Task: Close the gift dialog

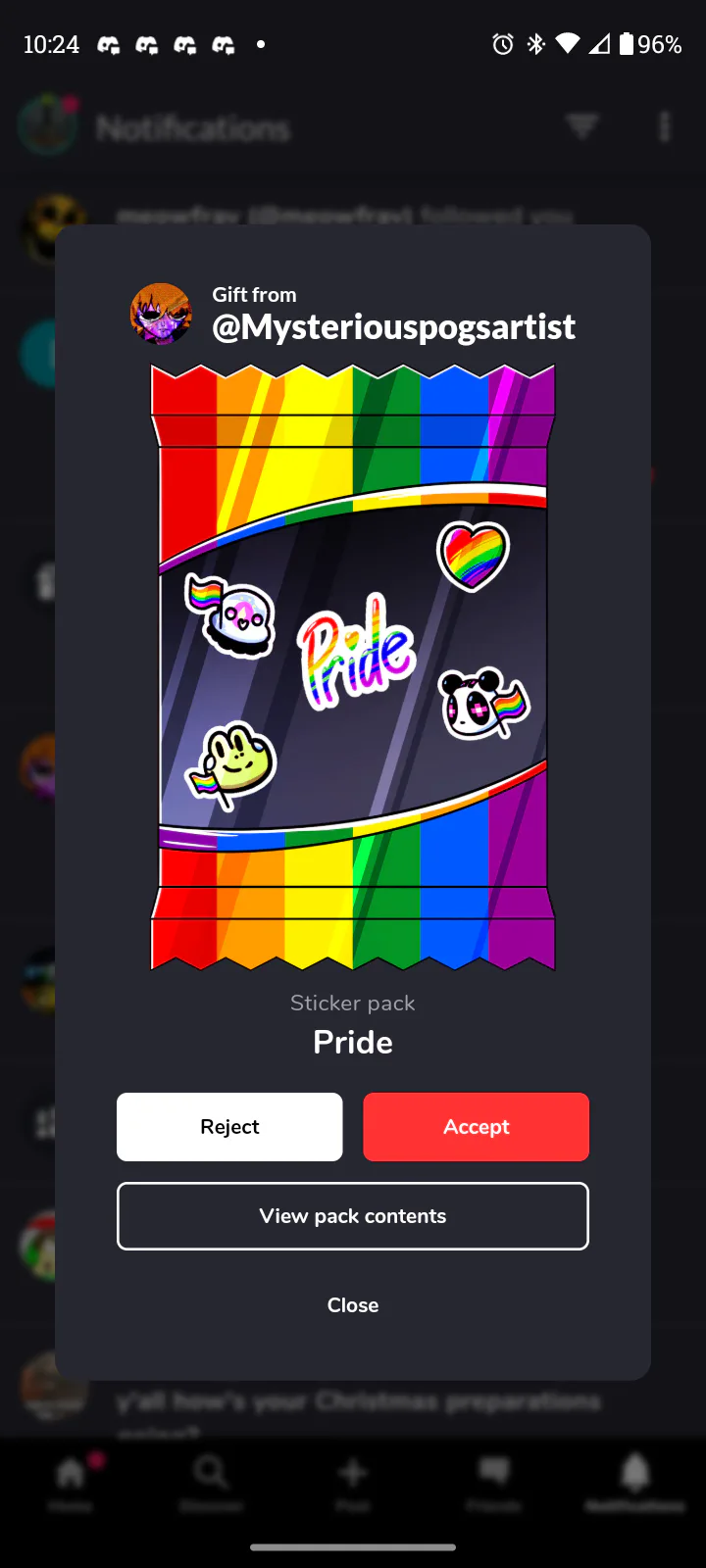Action: click(353, 1305)
